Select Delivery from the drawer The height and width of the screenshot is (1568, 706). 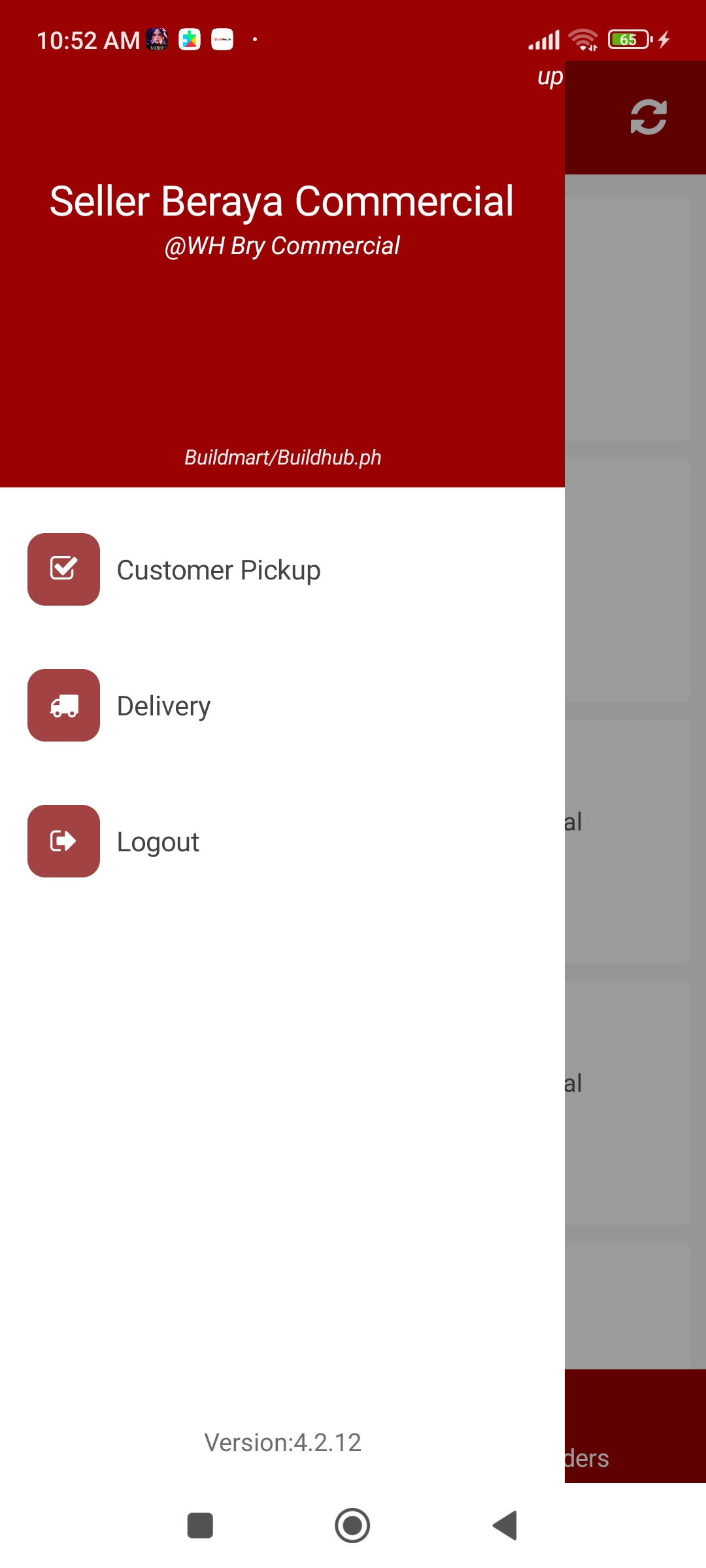click(x=163, y=706)
